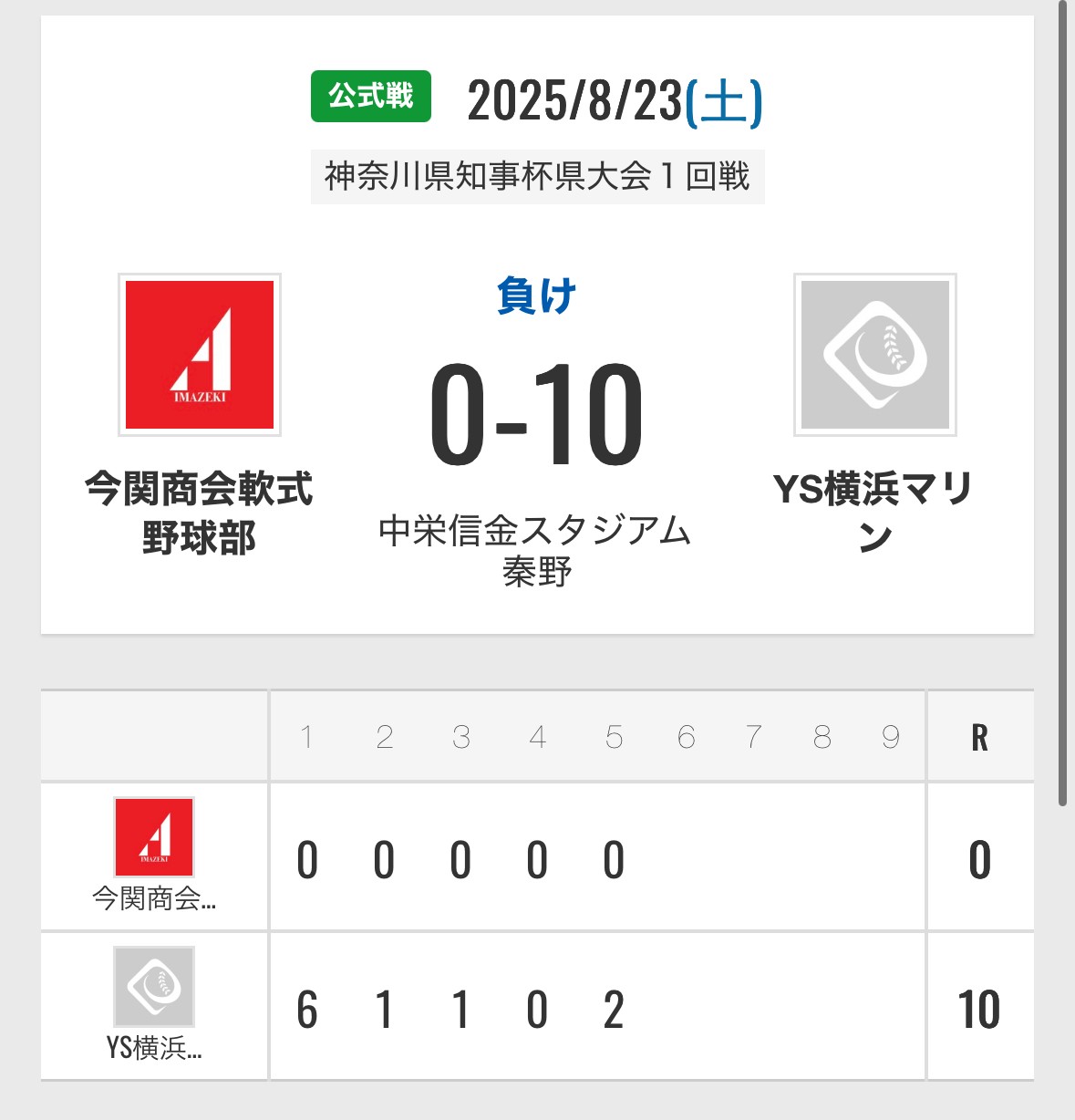This screenshot has height=1120, width=1075.
Task: Tap YS横浜 team in the scoreboard row
Action: pyautogui.click(x=154, y=1004)
